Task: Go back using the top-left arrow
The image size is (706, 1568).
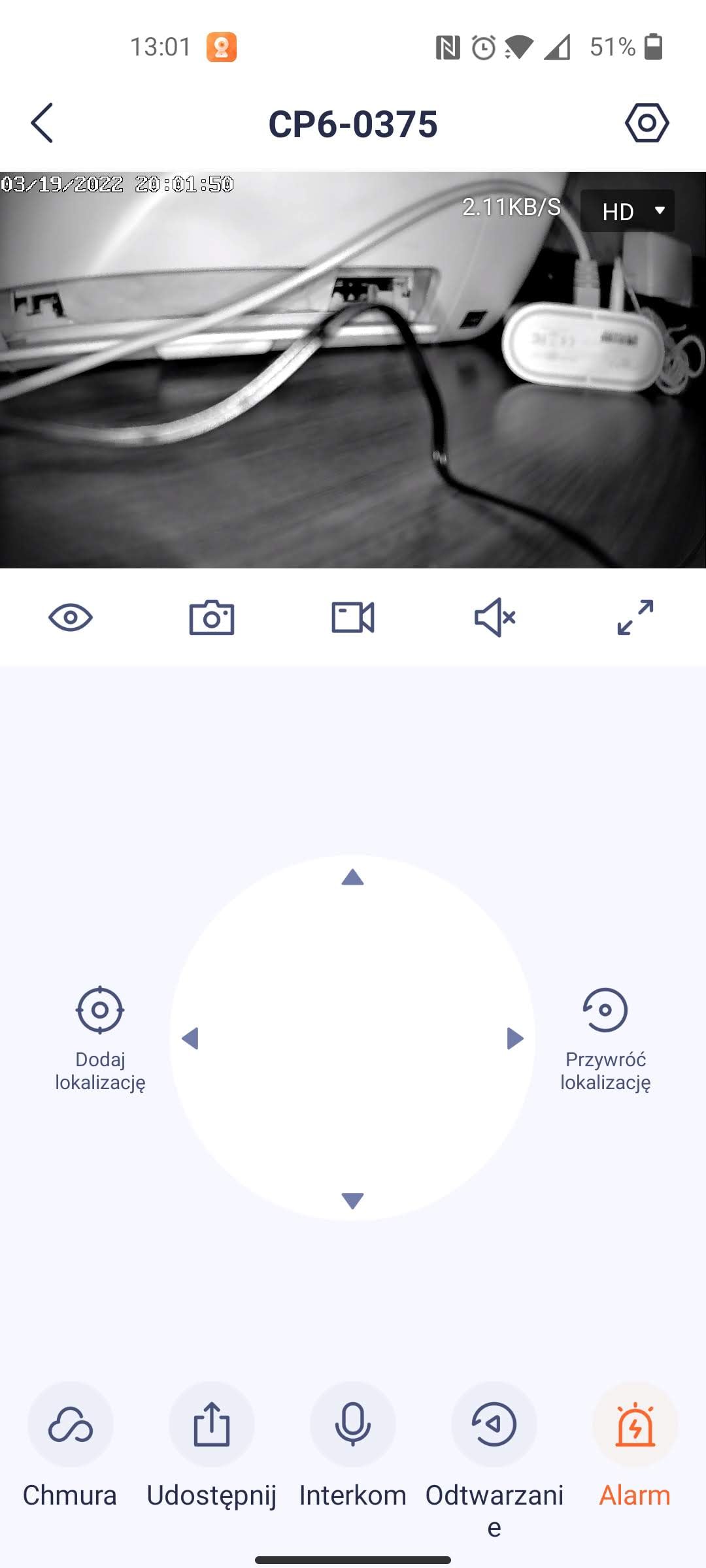Action: pyautogui.click(x=42, y=123)
